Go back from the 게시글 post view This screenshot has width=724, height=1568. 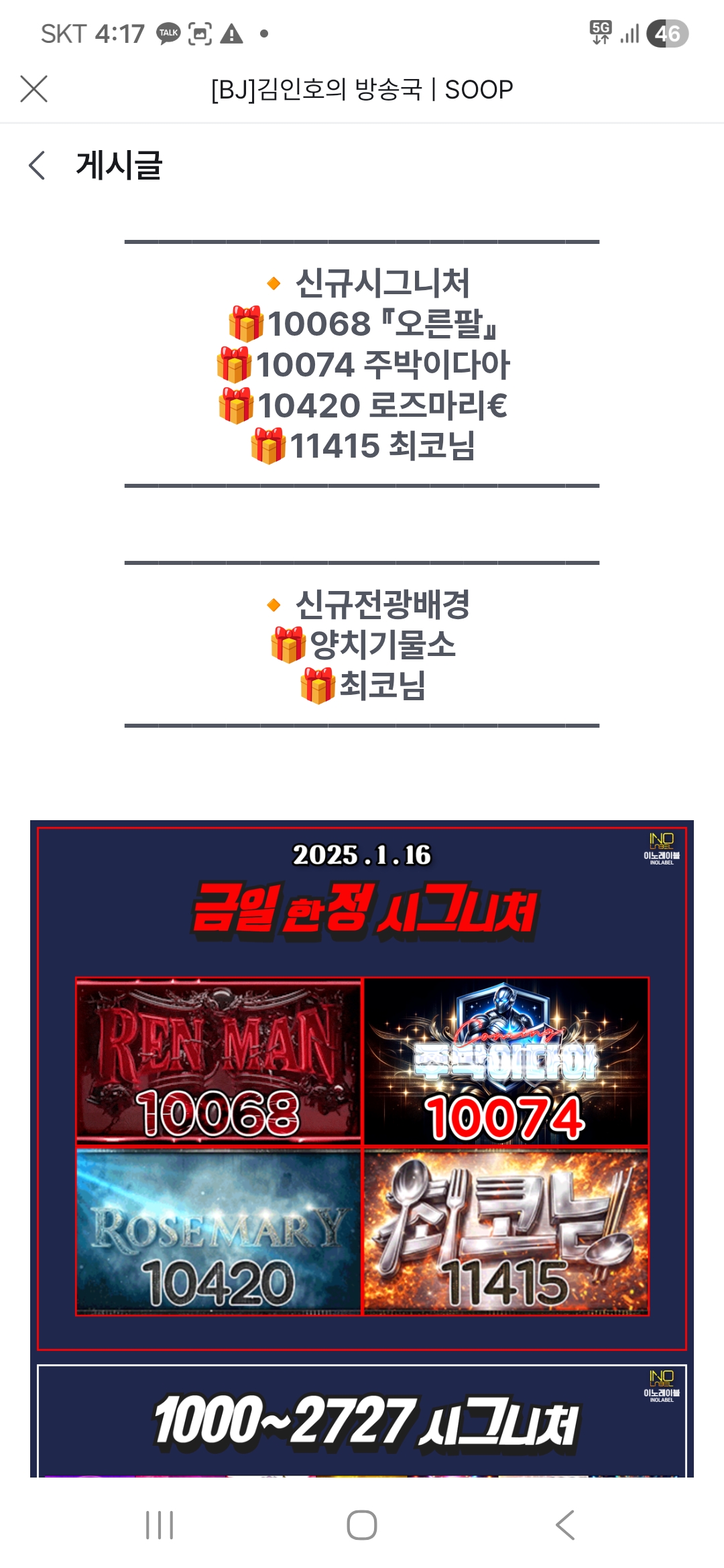click(x=38, y=165)
